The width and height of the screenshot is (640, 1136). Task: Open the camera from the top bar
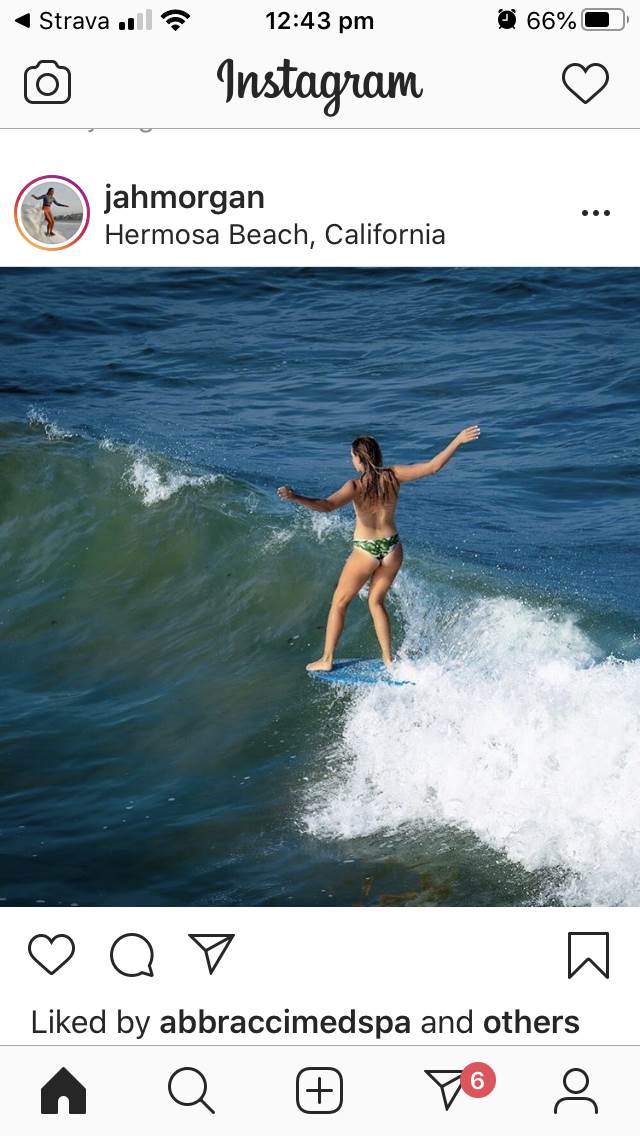point(47,83)
